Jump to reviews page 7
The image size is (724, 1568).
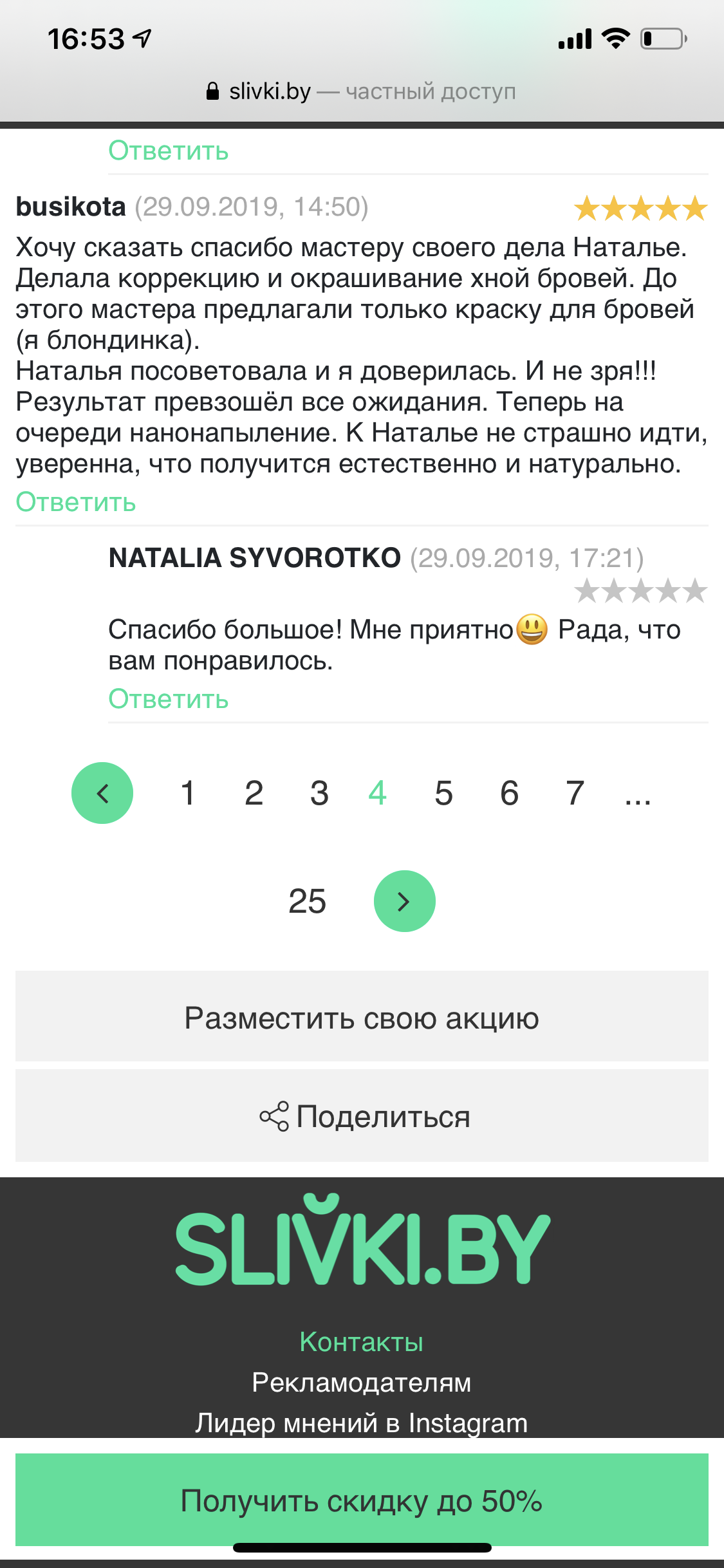pos(575,793)
